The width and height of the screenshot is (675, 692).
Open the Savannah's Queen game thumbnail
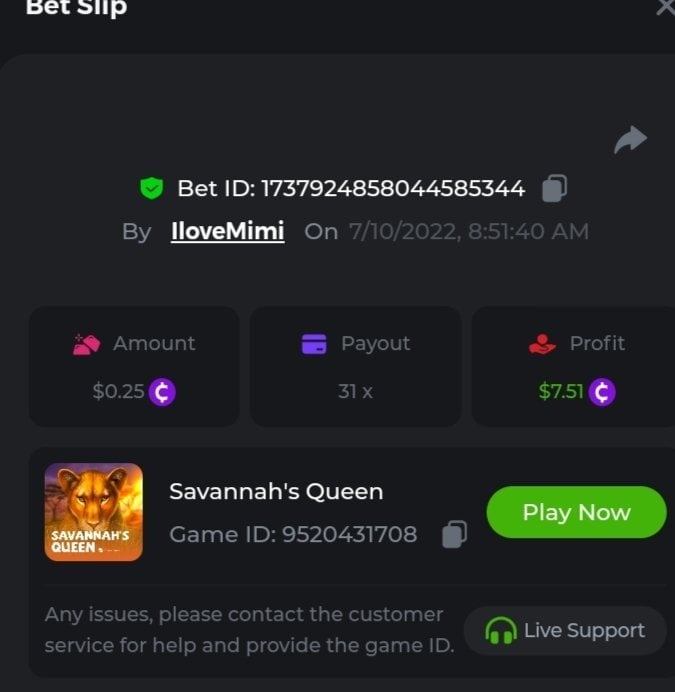tap(94, 512)
